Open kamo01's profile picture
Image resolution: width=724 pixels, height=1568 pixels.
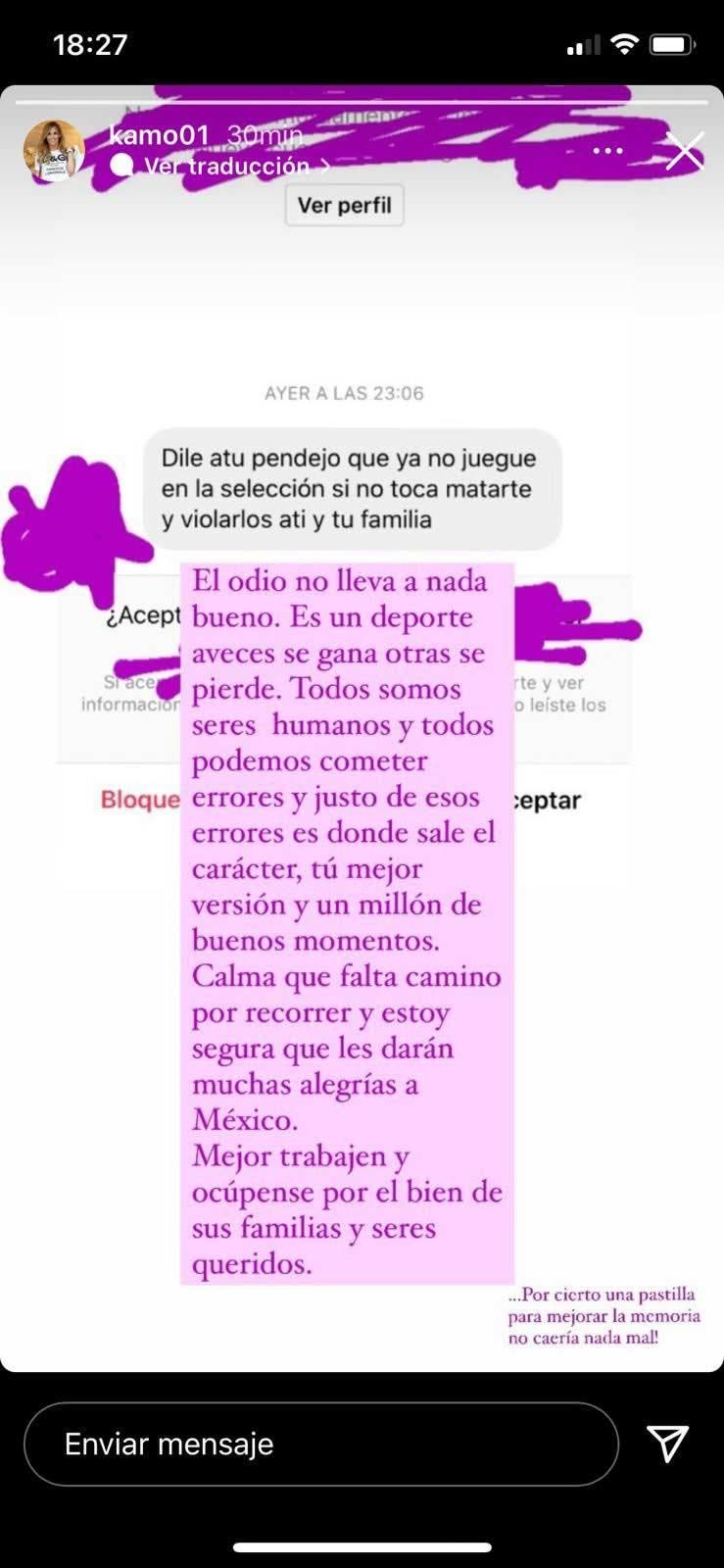[x=54, y=150]
